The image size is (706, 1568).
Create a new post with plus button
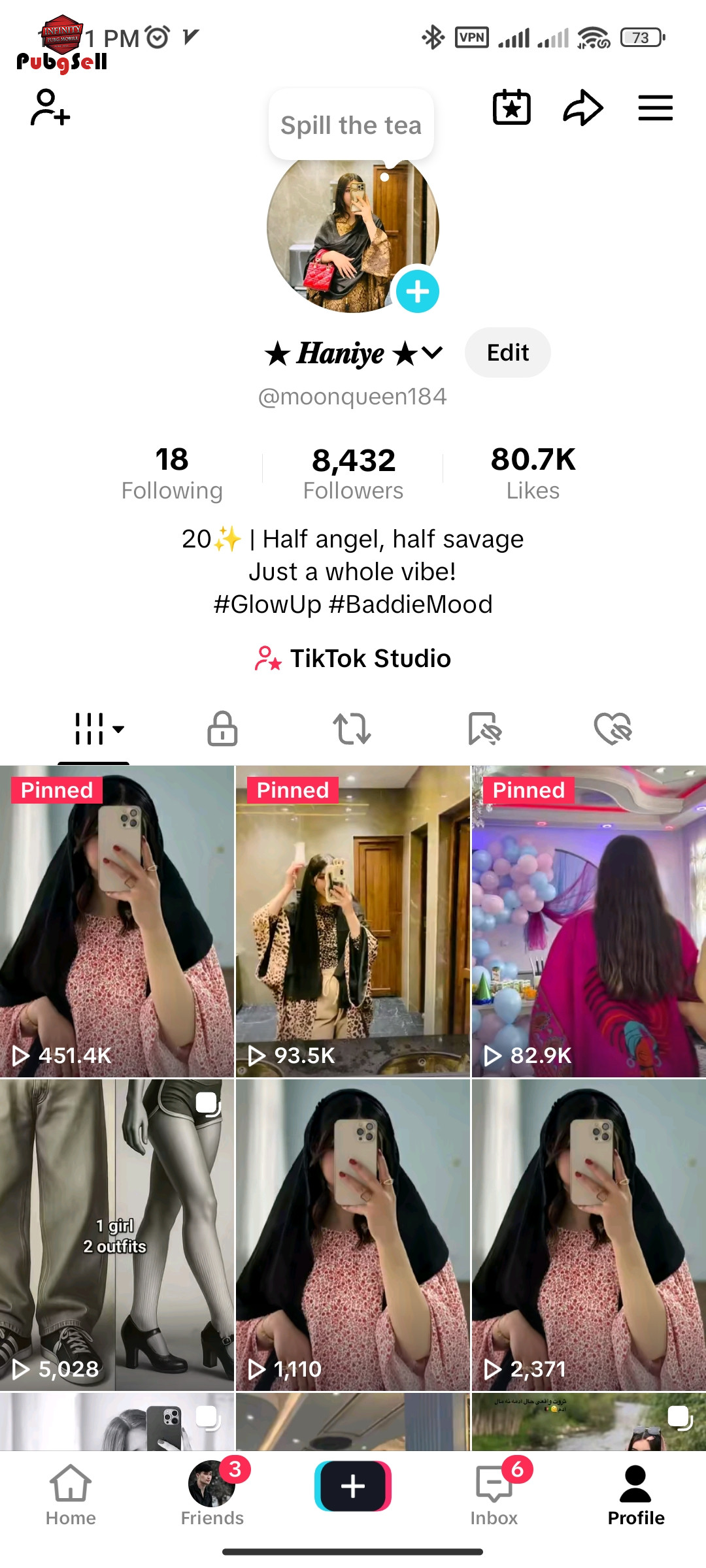(x=353, y=1486)
